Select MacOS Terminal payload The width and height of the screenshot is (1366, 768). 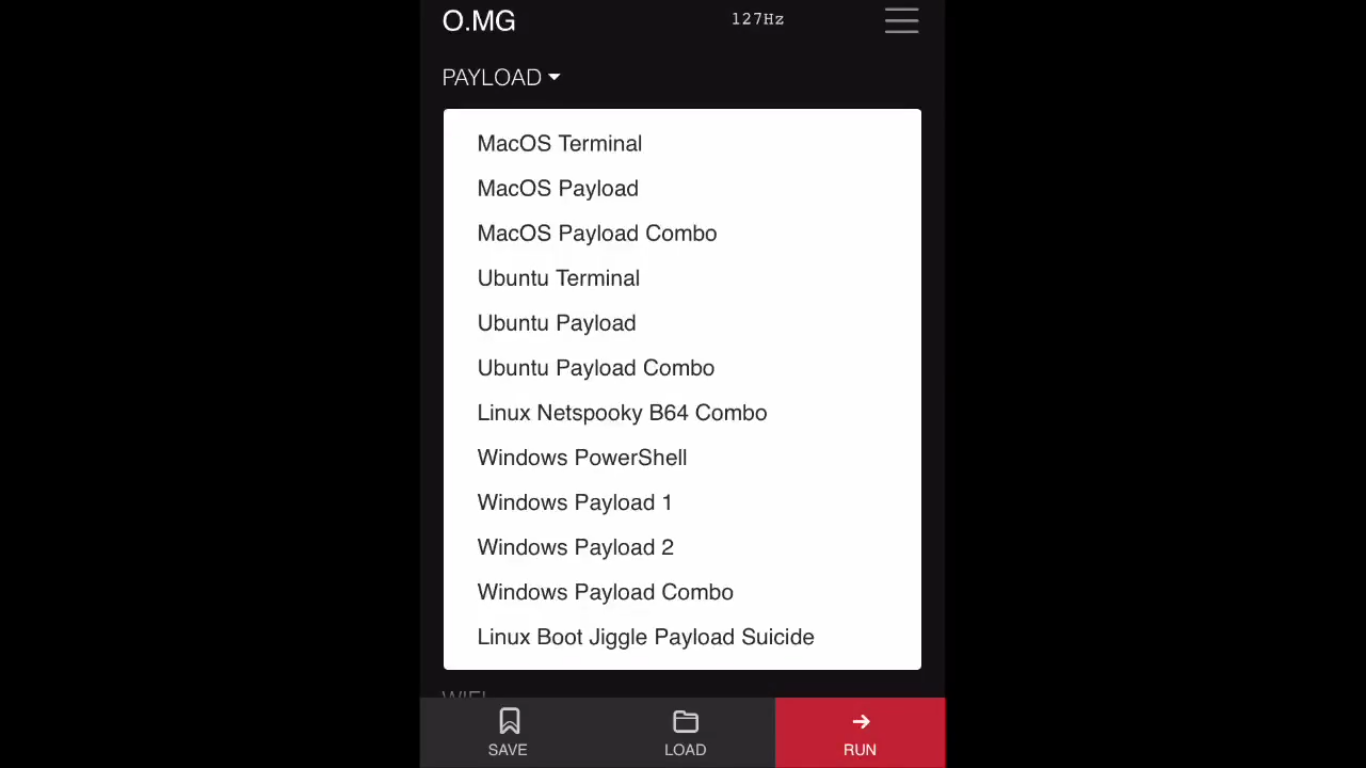559,143
